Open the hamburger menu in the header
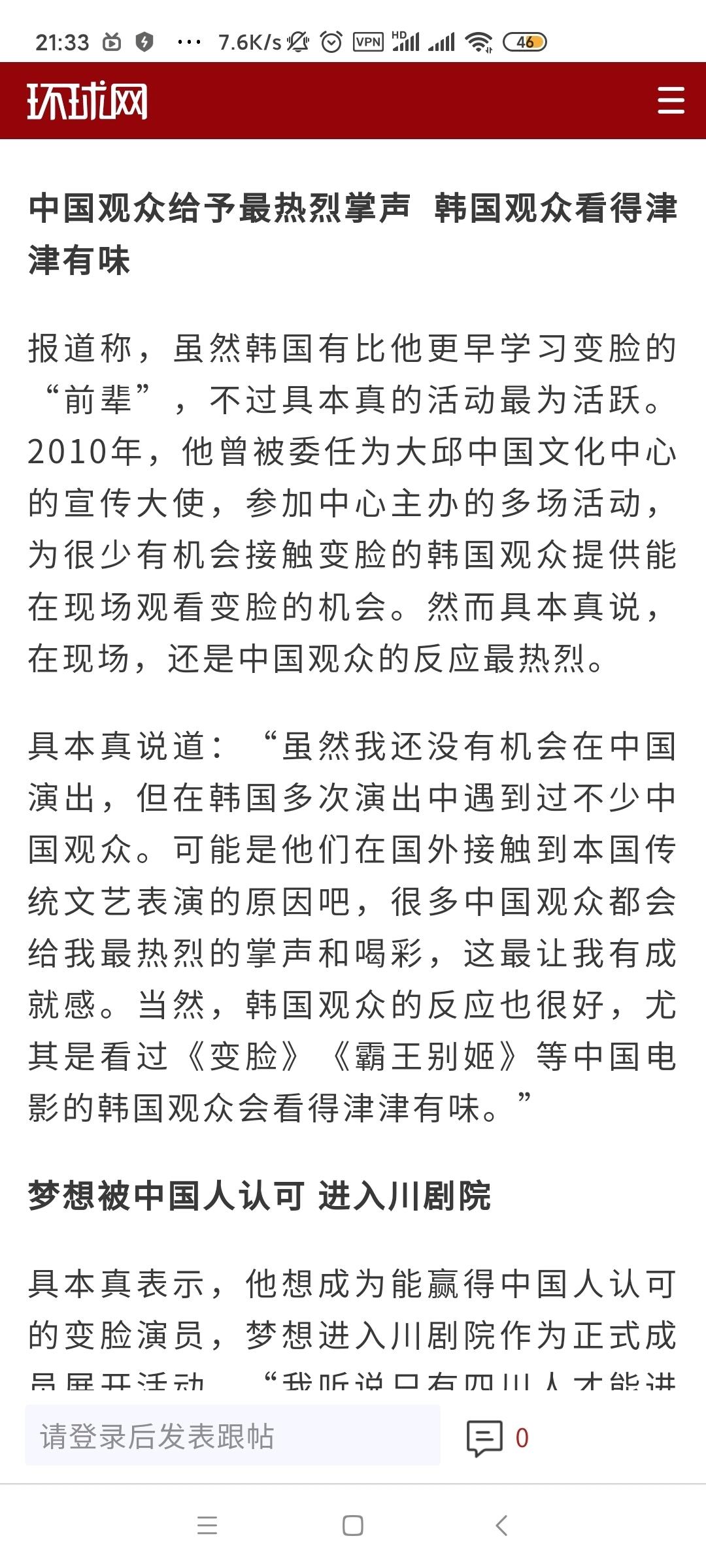 [671, 101]
